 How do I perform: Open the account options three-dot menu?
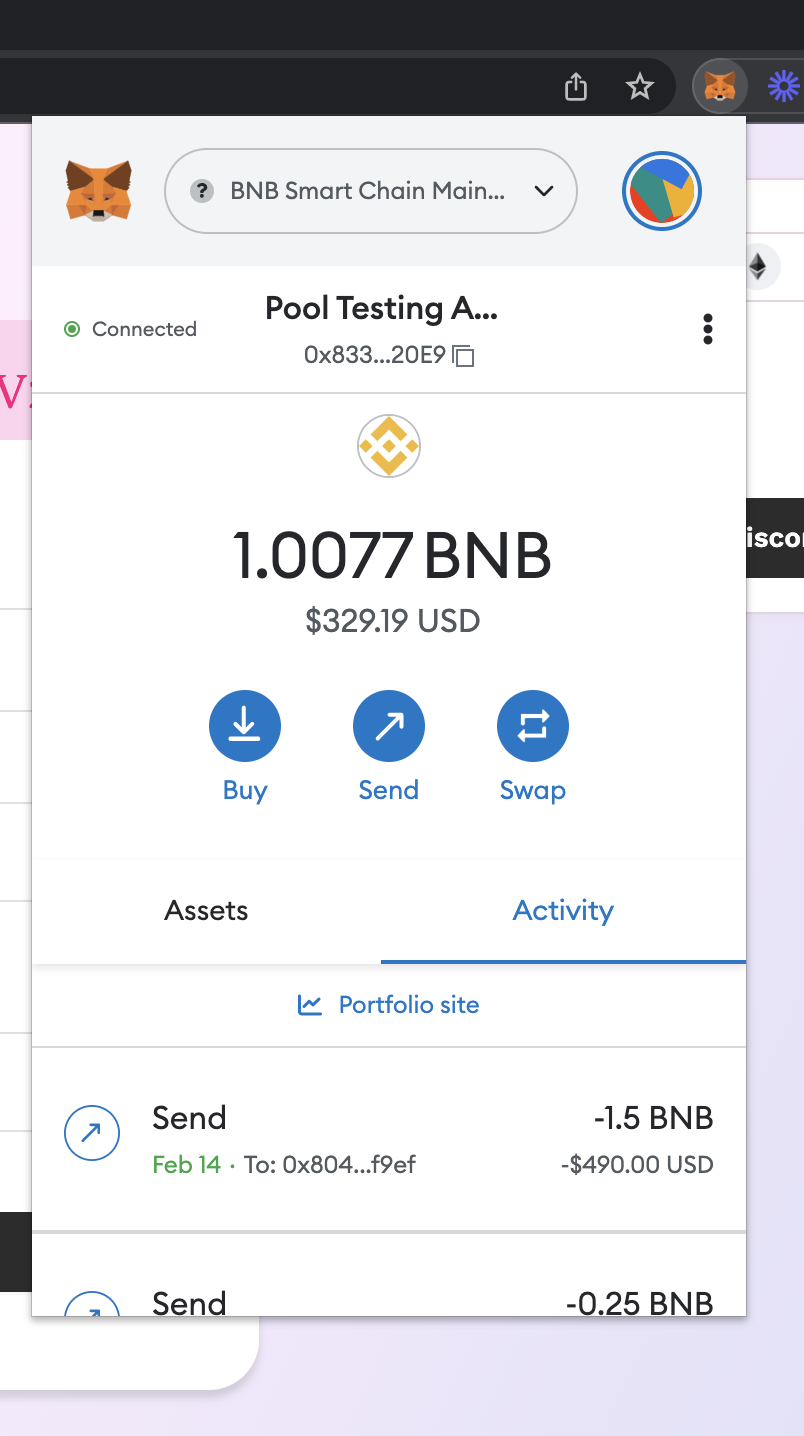[x=707, y=329]
